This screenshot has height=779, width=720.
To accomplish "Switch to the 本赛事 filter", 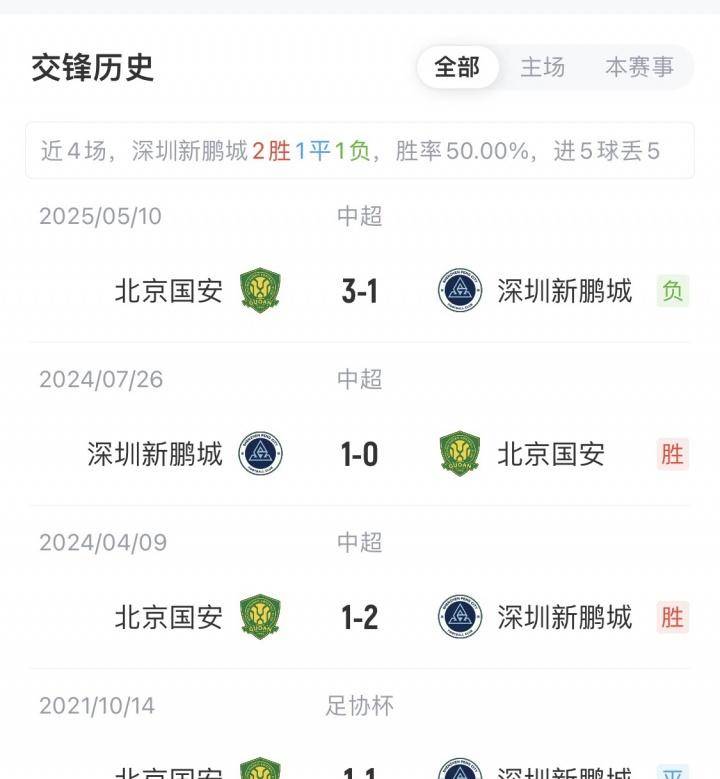I will [639, 68].
